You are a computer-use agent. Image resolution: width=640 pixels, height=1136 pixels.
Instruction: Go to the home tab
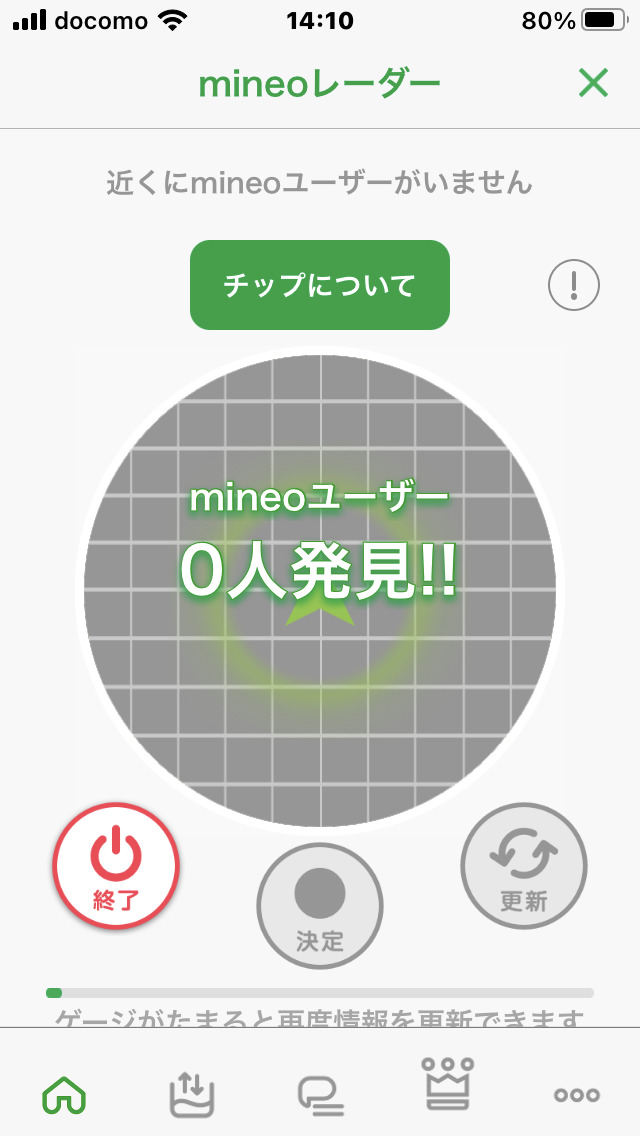coord(64,1094)
